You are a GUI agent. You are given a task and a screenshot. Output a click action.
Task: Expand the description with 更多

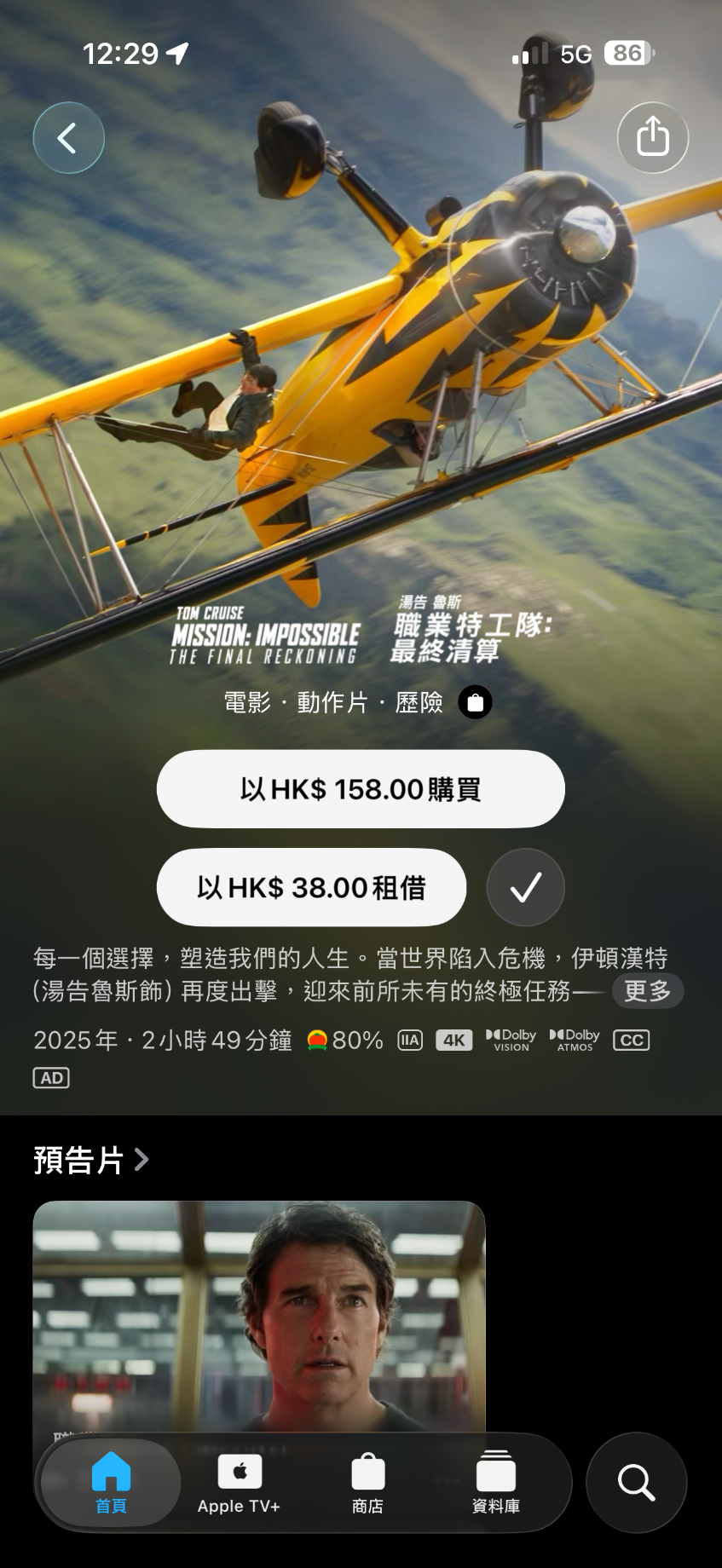click(x=647, y=991)
